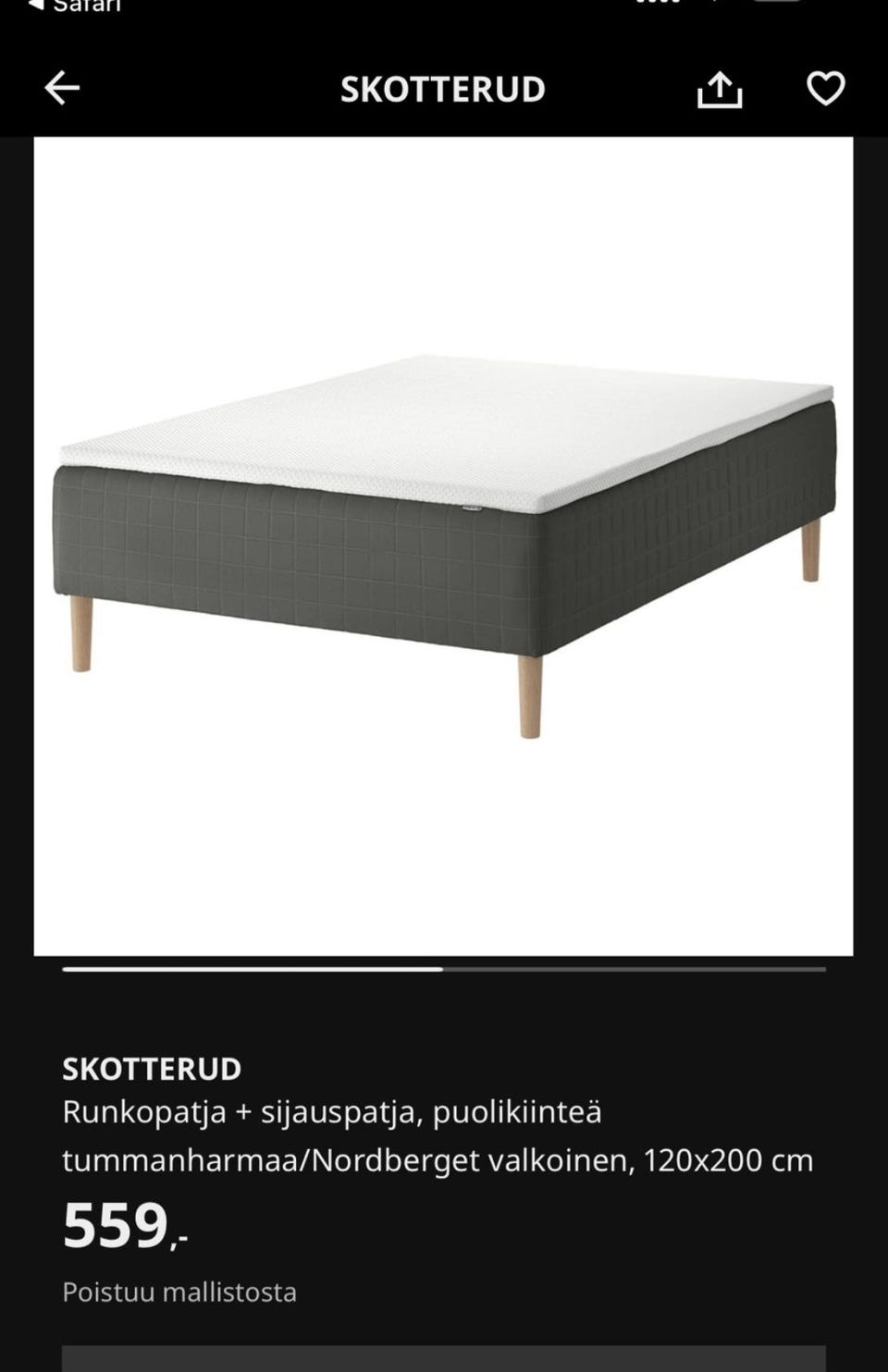
Task: Click the Runkopatja + sijauspatja subtitle
Action: point(331,1114)
